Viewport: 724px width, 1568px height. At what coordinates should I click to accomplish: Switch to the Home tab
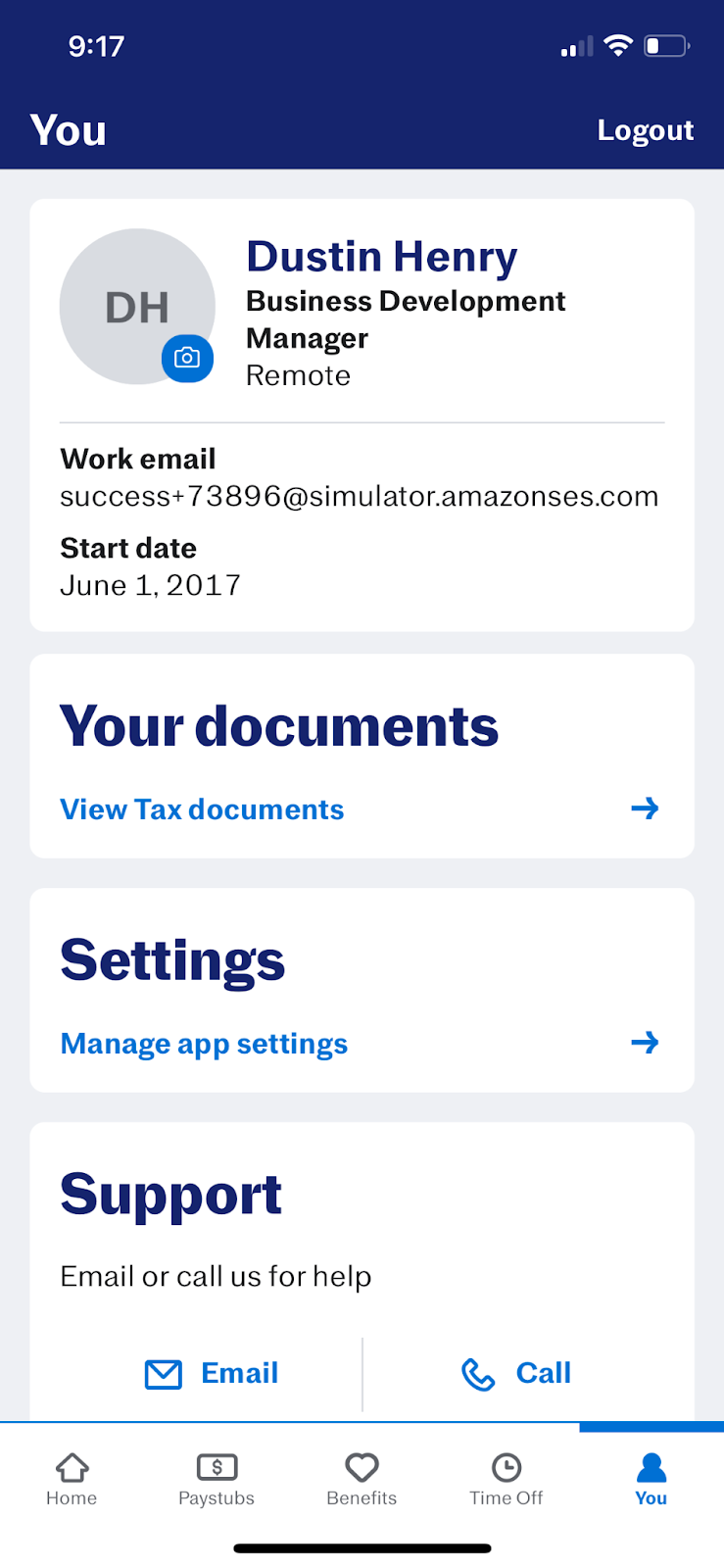72,1479
